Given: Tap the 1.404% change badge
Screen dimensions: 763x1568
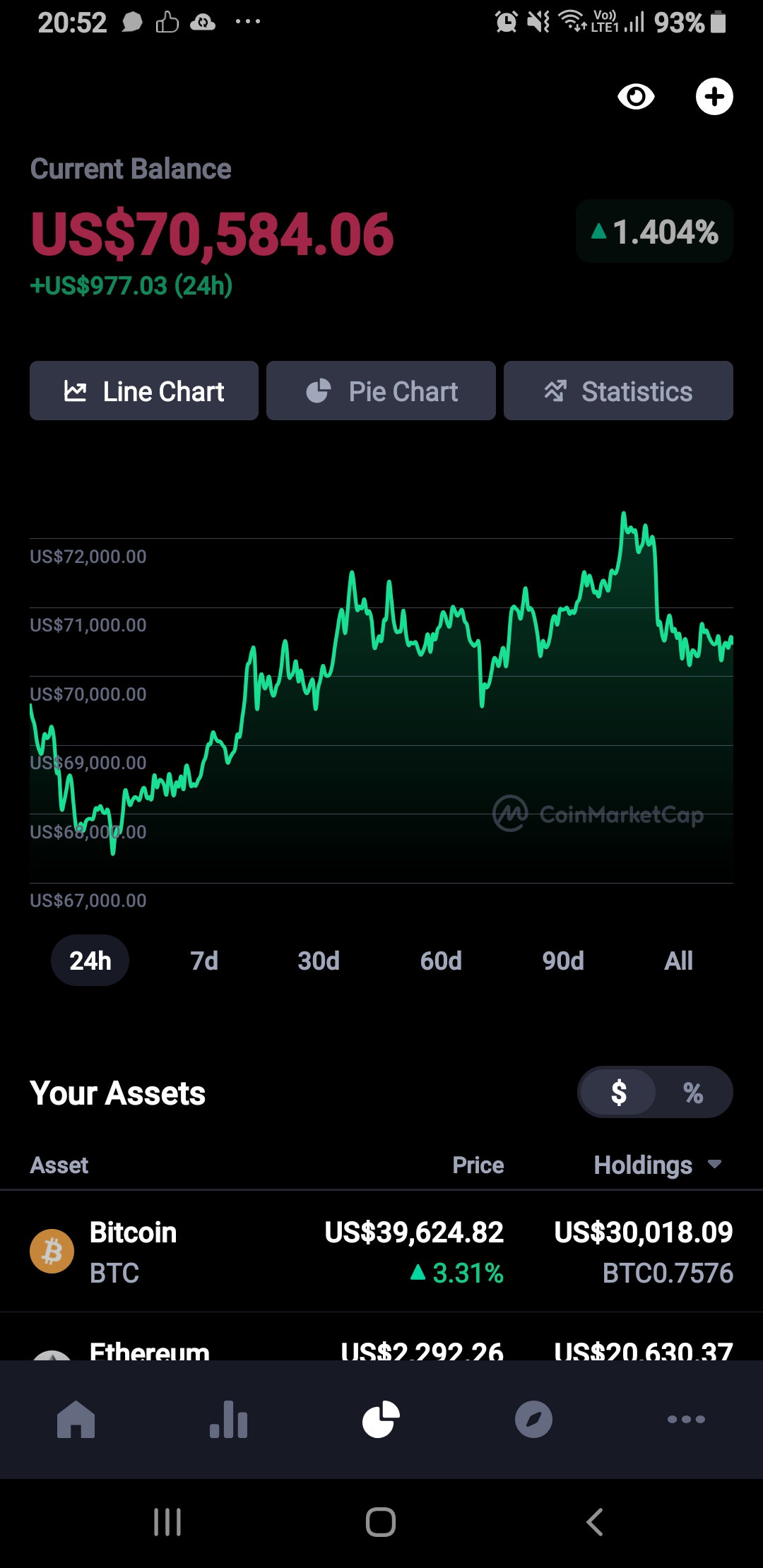Looking at the screenshot, I should click(654, 232).
